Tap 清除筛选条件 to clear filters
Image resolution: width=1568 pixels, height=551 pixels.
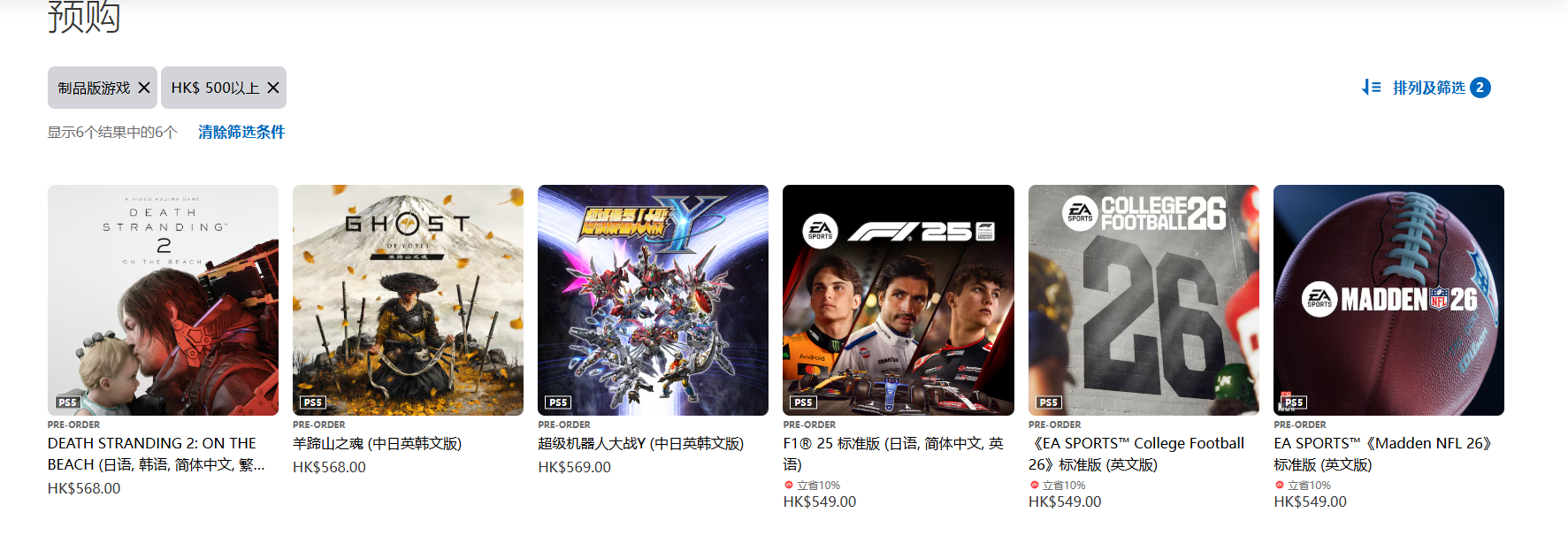(x=241, y=132)
